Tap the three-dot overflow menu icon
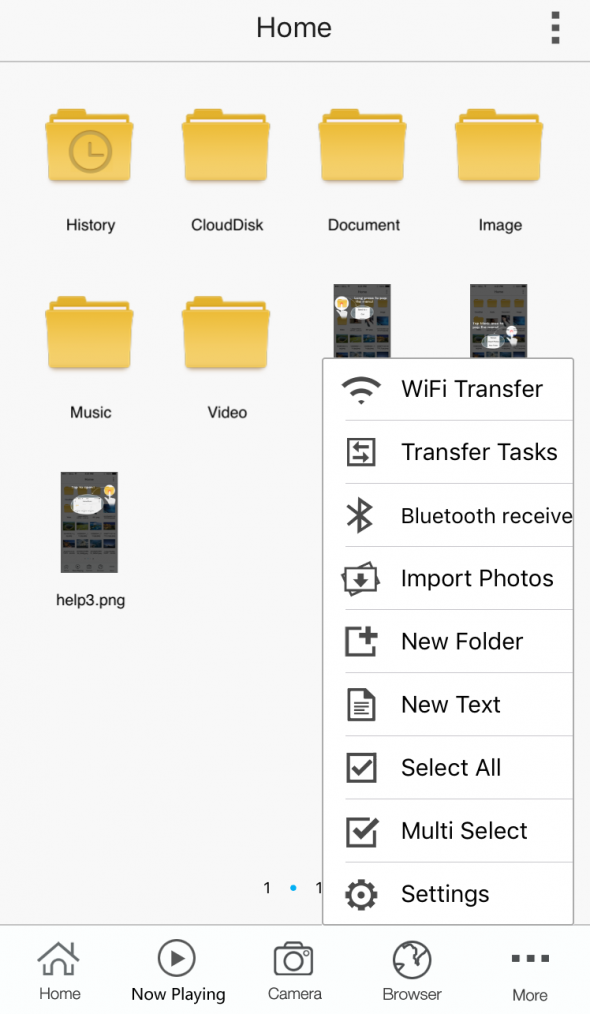The width and height of the screenshot is (590, 1014). pos(555,28)
